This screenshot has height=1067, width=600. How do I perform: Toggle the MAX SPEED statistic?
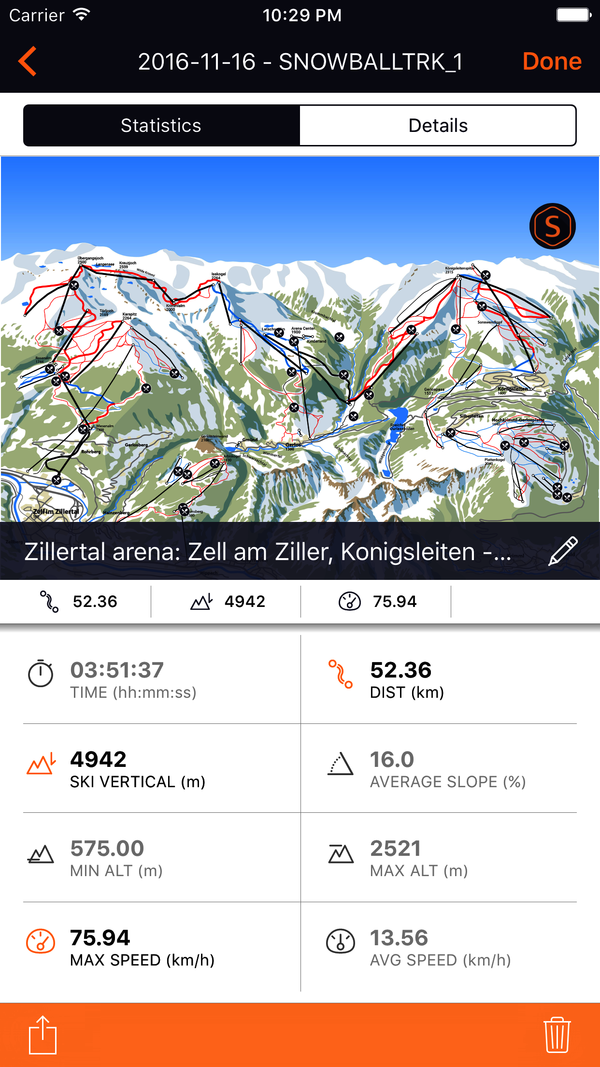150,947
